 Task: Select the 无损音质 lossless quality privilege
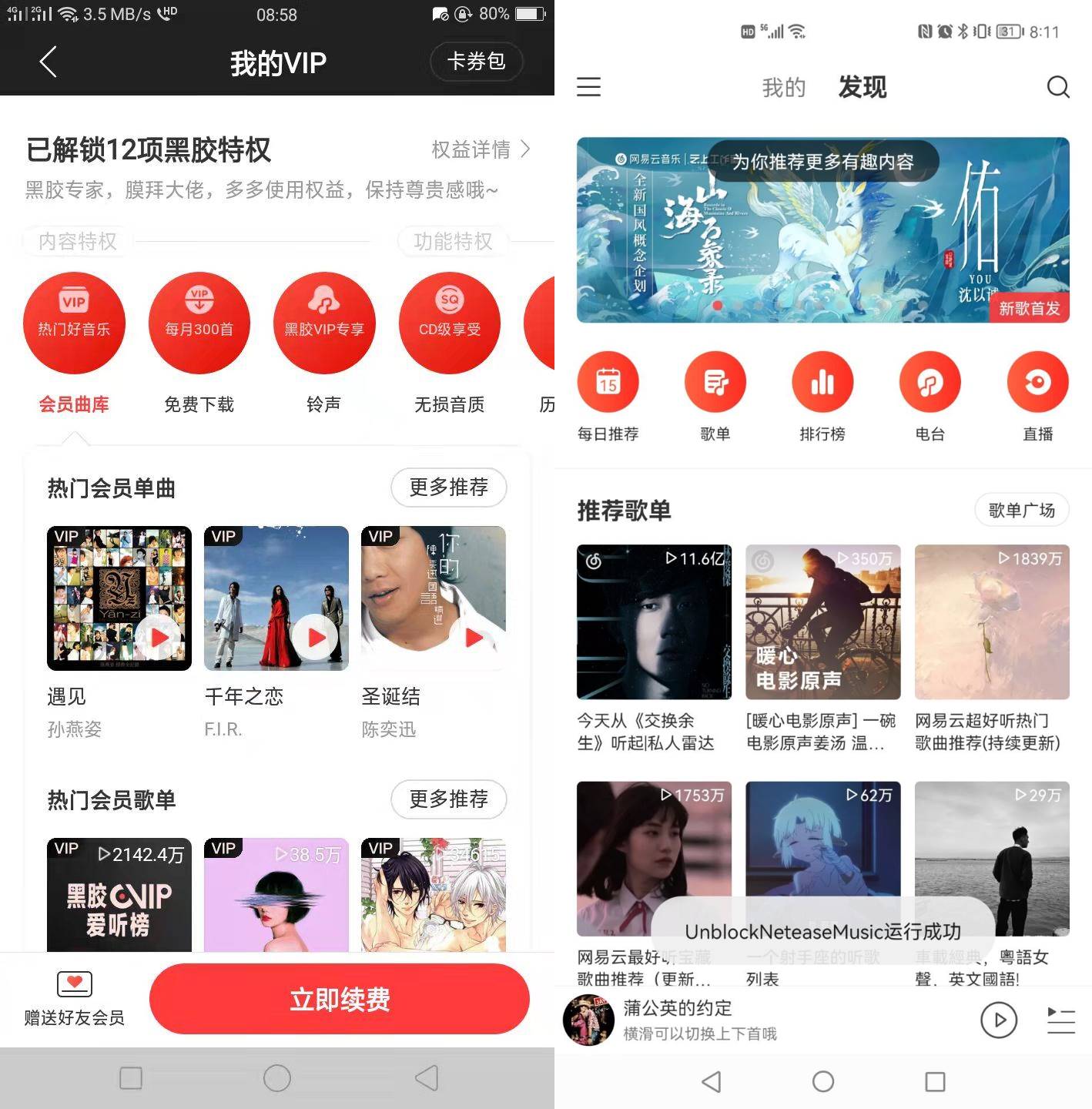click(449, 323)
